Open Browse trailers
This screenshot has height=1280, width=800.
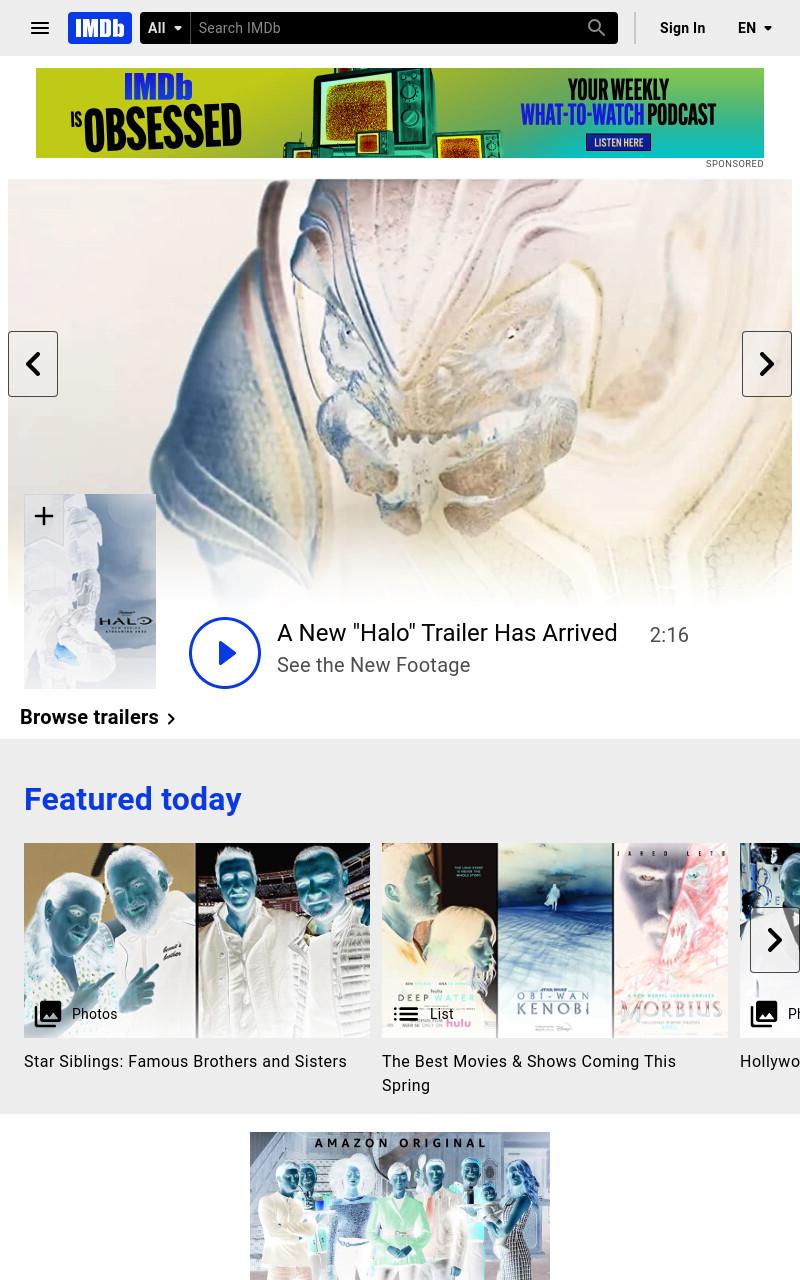pos(98,718)
